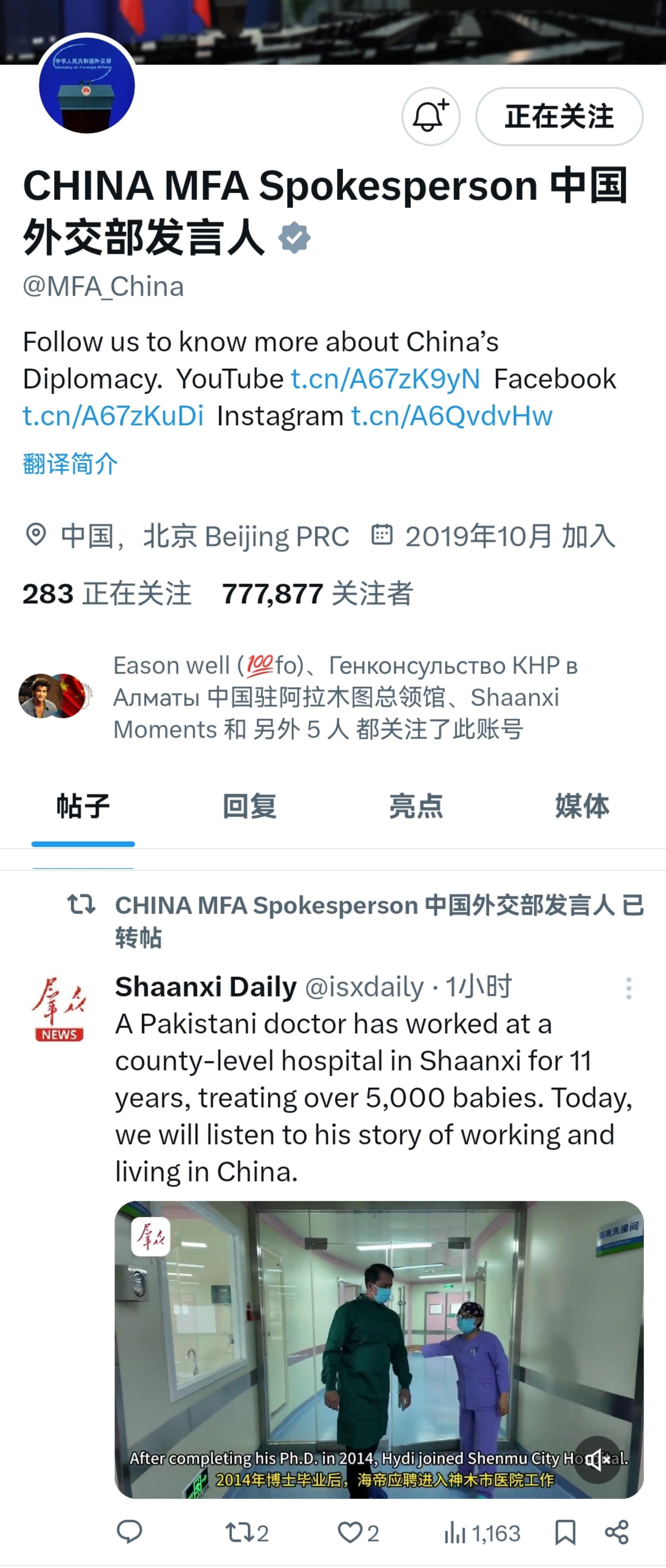The height and width of the screenshot is (1568, 666).
Task: Translate the bio with 翻译简介
Action: [71, 464]
